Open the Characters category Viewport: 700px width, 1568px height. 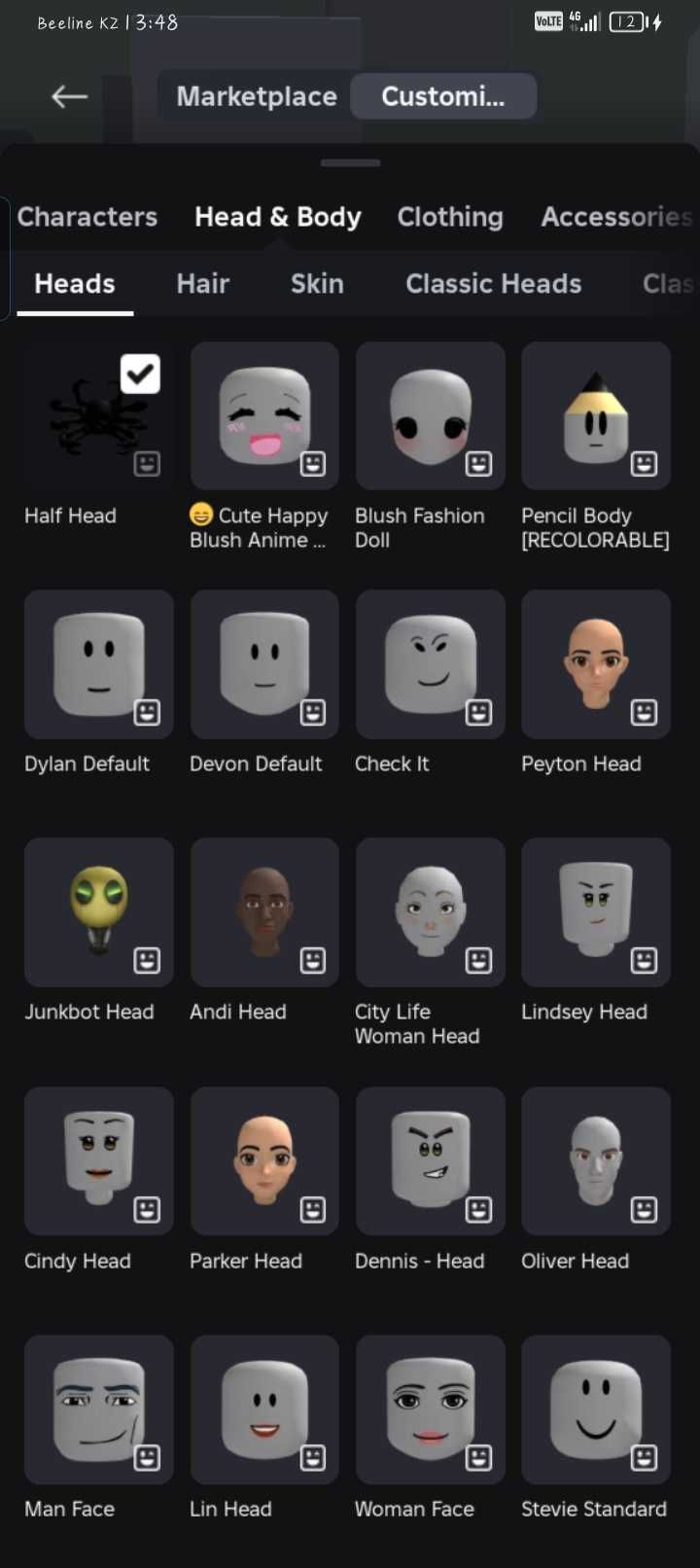(x=87, y=217)
